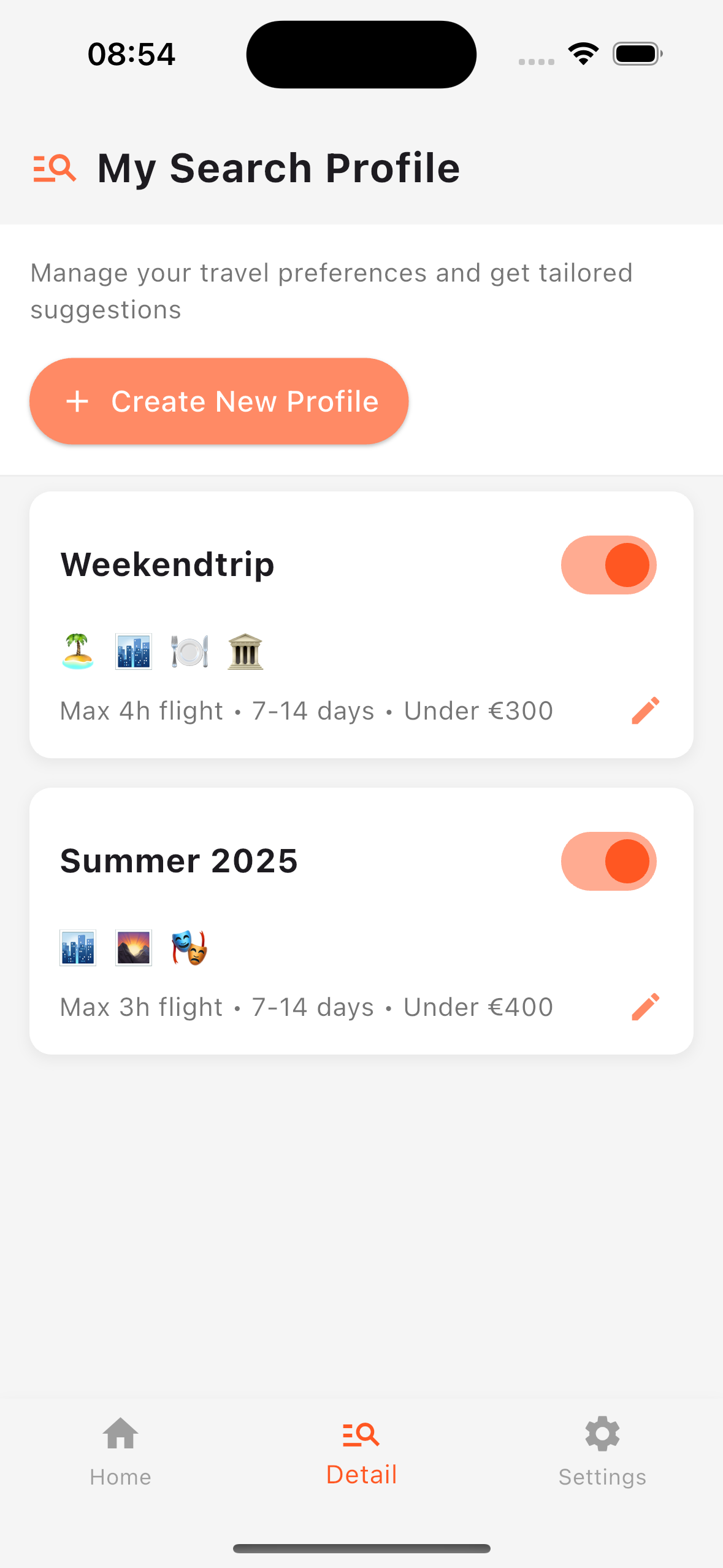Click the city skyline icon in Weekendtrip card
Viewport: 723px width, 1568px height.
point(132,651)
